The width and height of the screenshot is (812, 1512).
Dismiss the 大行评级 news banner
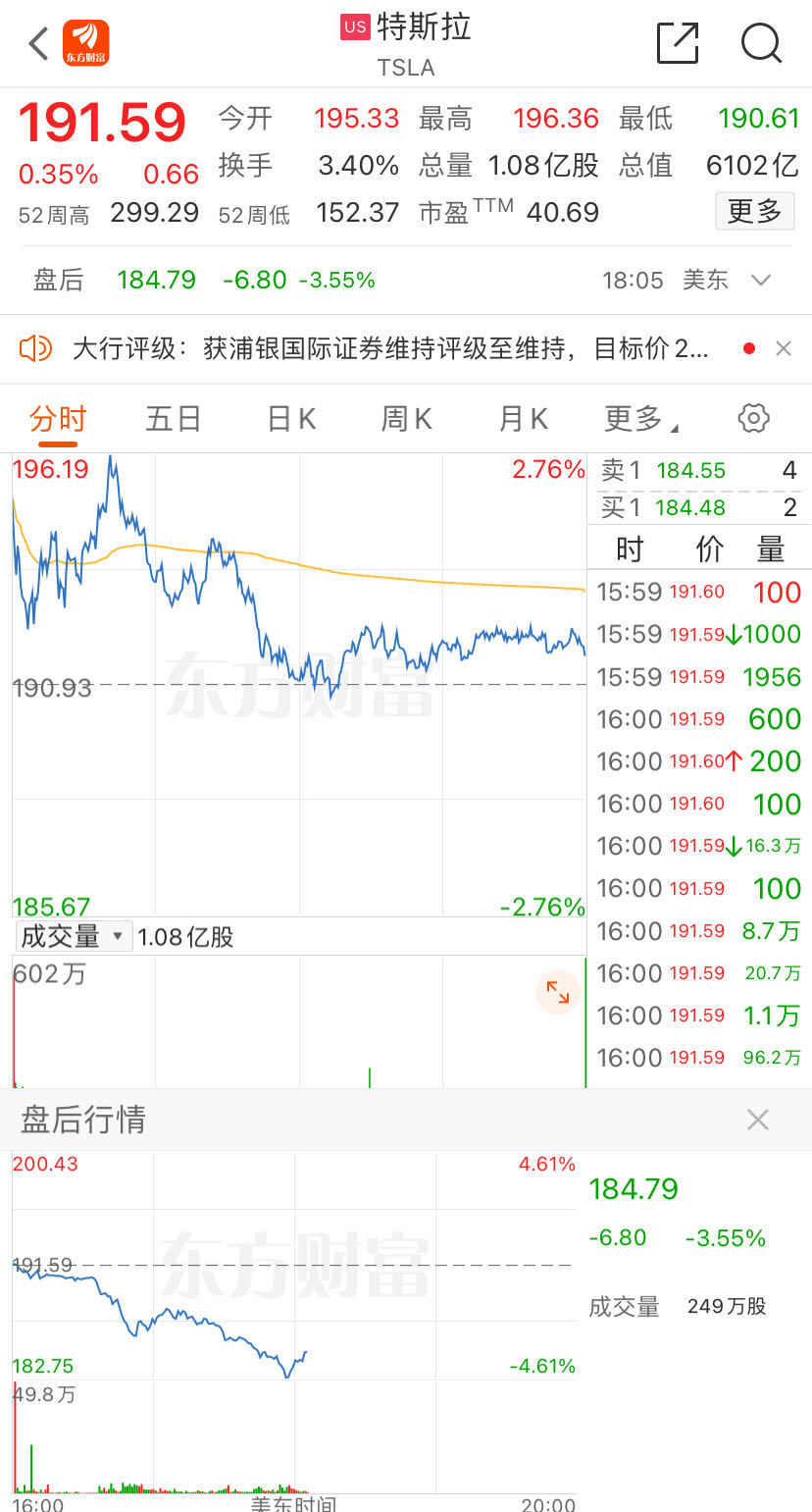(784, 348)
